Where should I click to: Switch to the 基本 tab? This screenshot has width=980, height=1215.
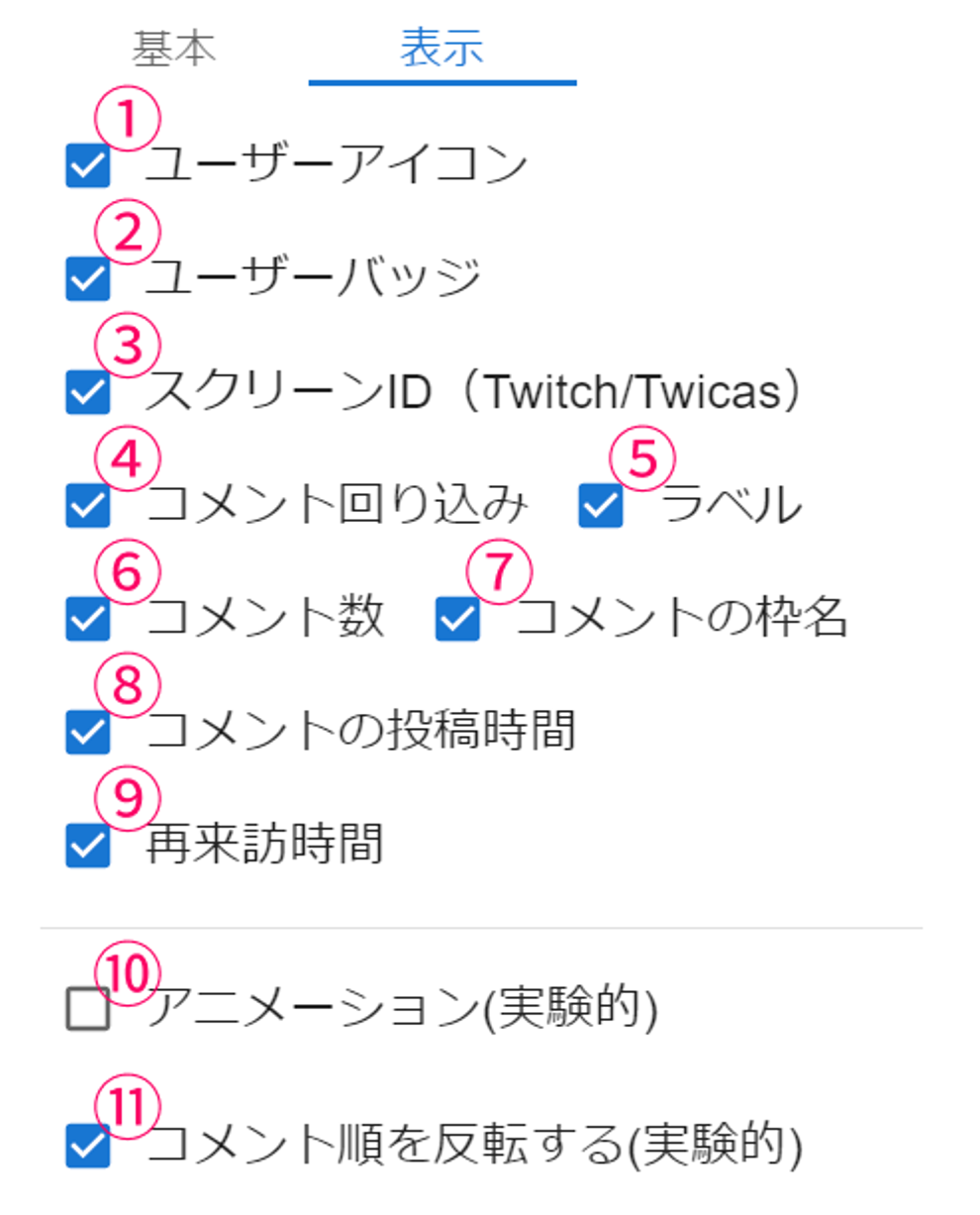pos(174,50)
